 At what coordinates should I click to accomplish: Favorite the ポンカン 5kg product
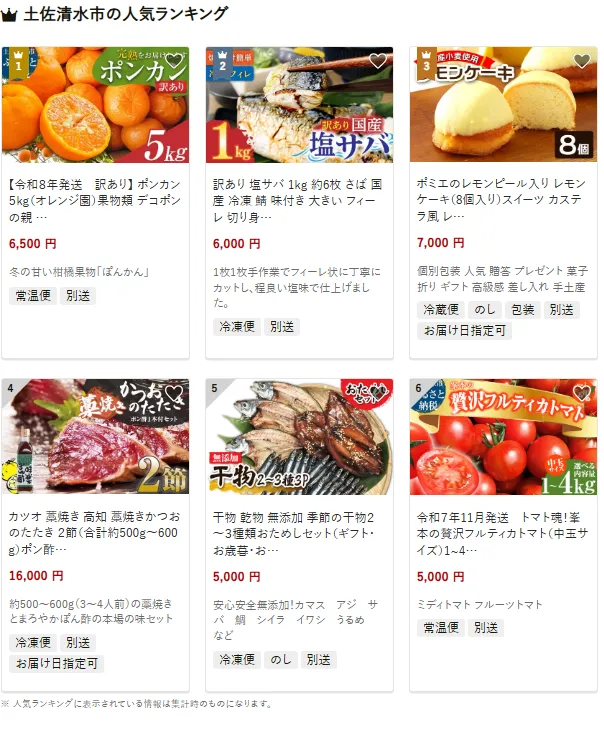[x=174, y=61]
